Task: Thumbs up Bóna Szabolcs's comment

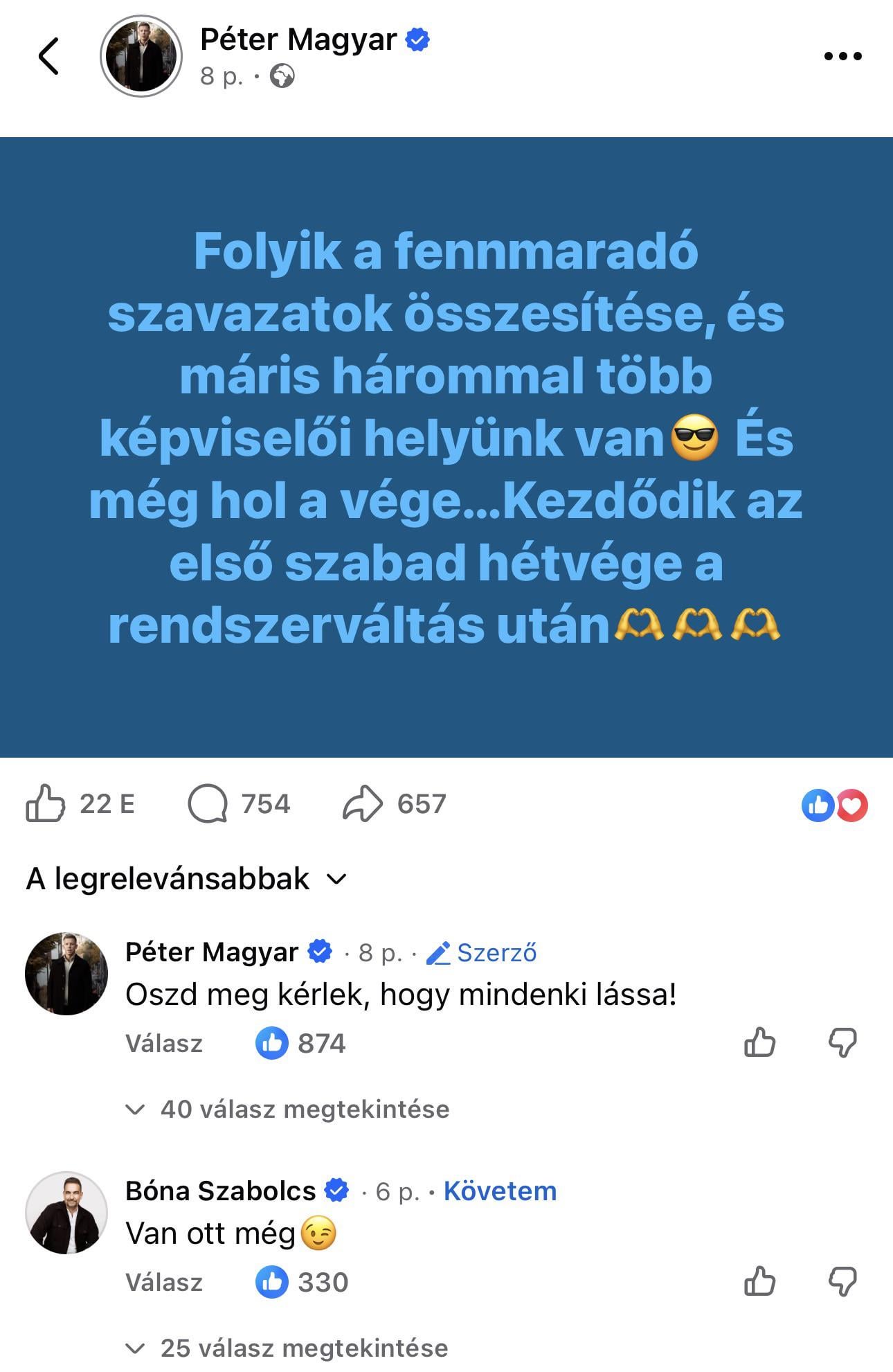Action: (x=759, y=1281)
